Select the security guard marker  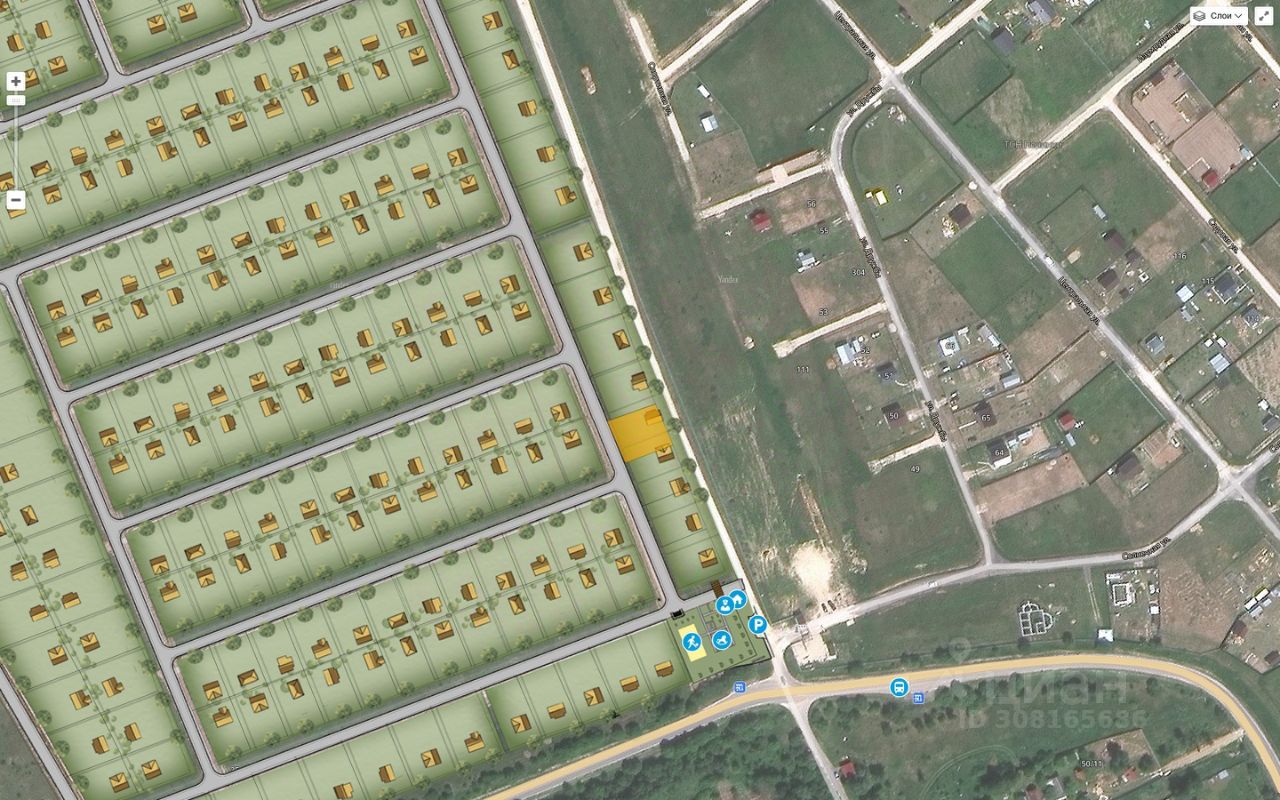pyautogui.click(x=724, y=606)
